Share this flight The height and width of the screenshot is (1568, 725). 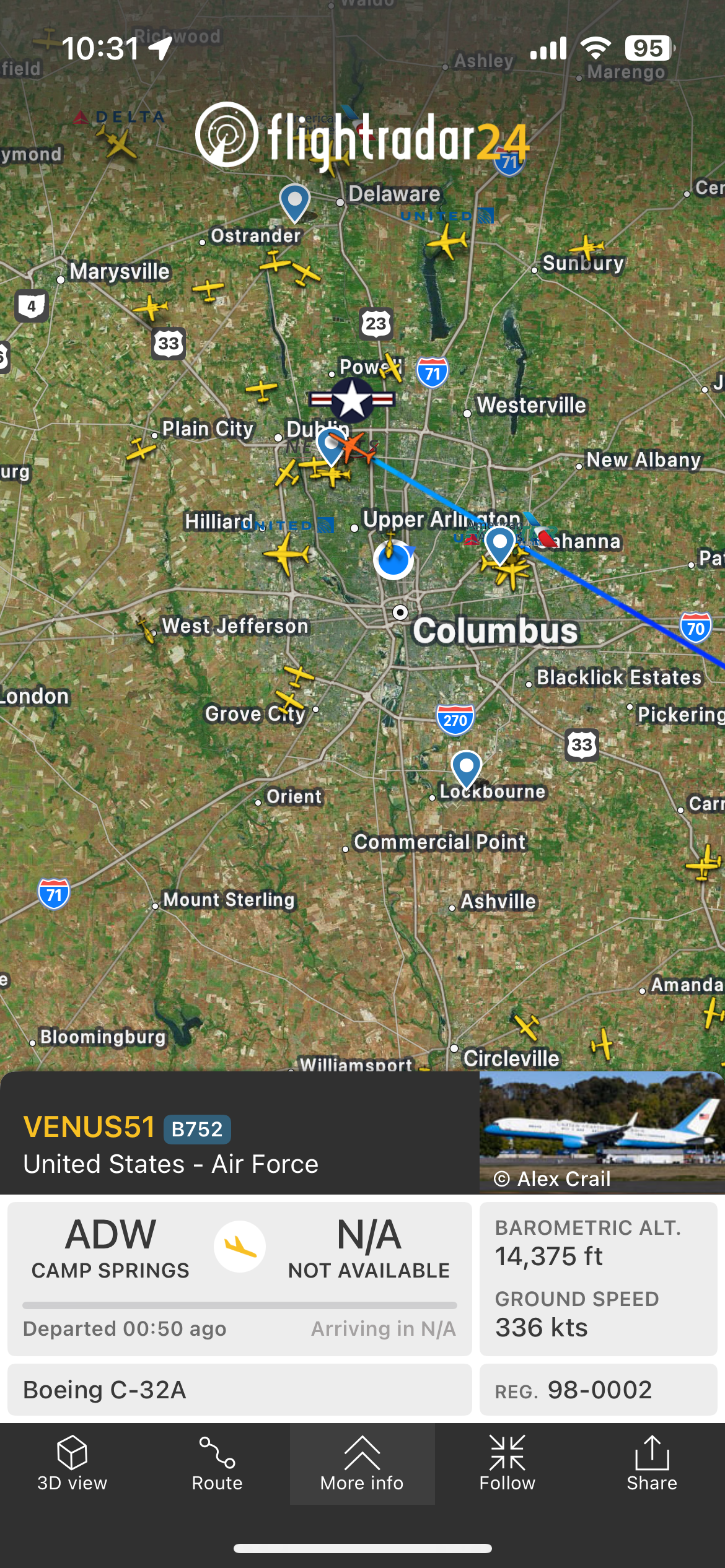point(651,1464)
